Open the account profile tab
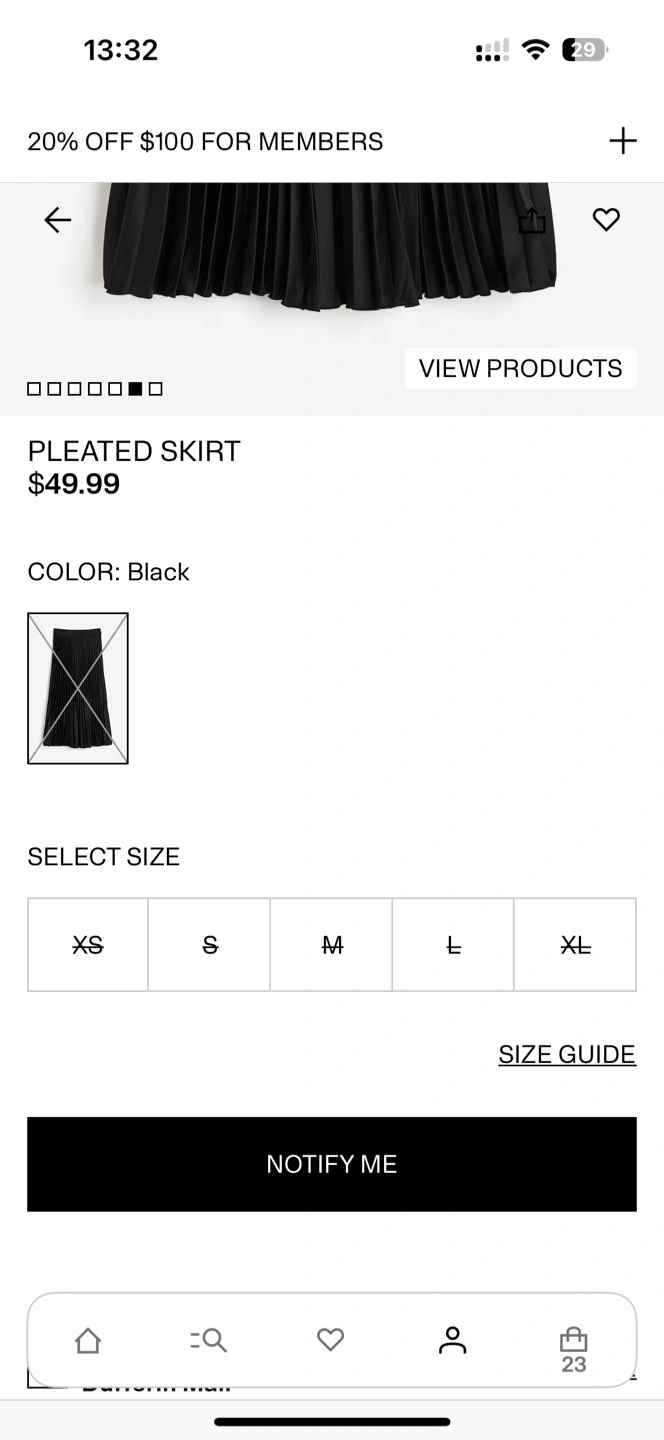The image size is (664, 1440). 453,1340
